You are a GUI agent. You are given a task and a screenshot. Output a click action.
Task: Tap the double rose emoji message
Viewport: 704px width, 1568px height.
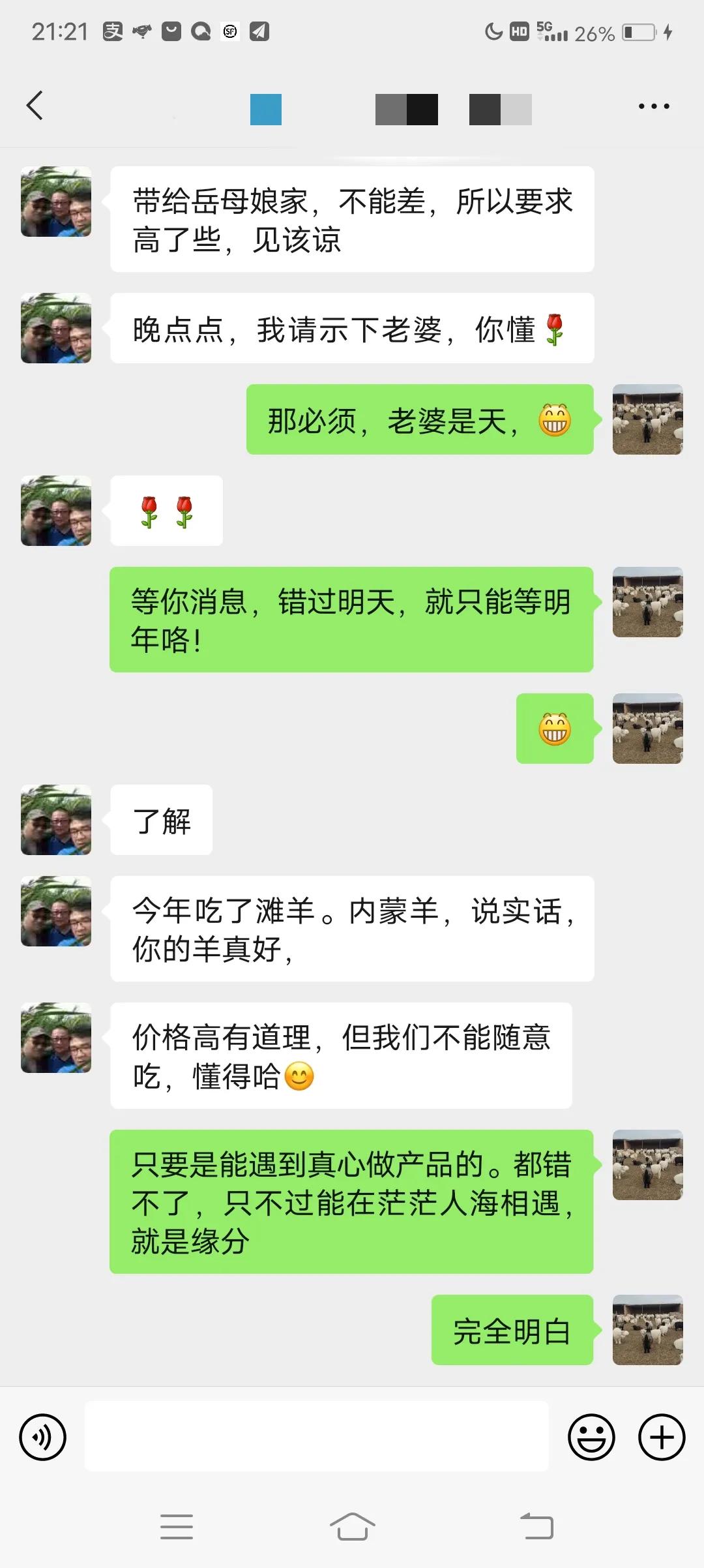(x=166, y=511)
